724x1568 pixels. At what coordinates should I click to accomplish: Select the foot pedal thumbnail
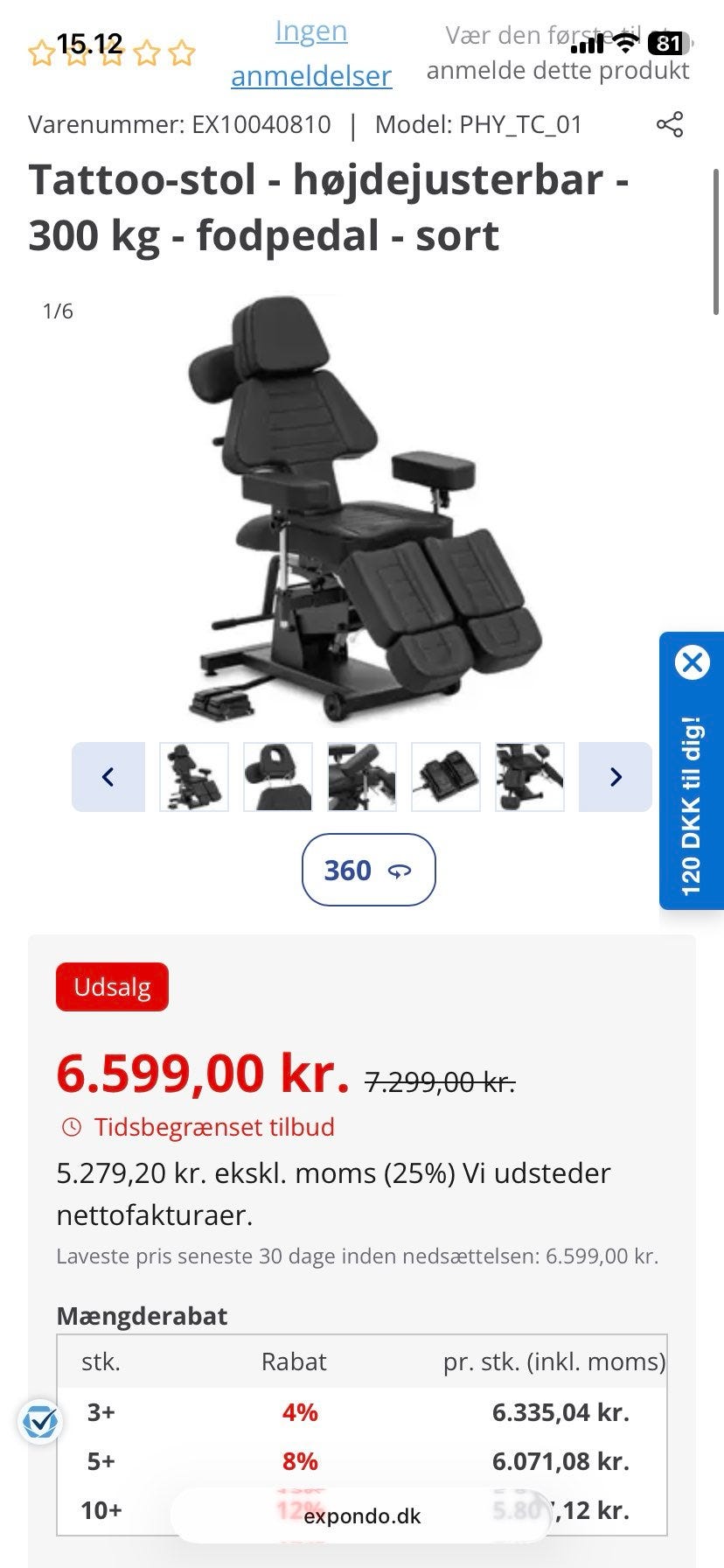pos(446,777)
